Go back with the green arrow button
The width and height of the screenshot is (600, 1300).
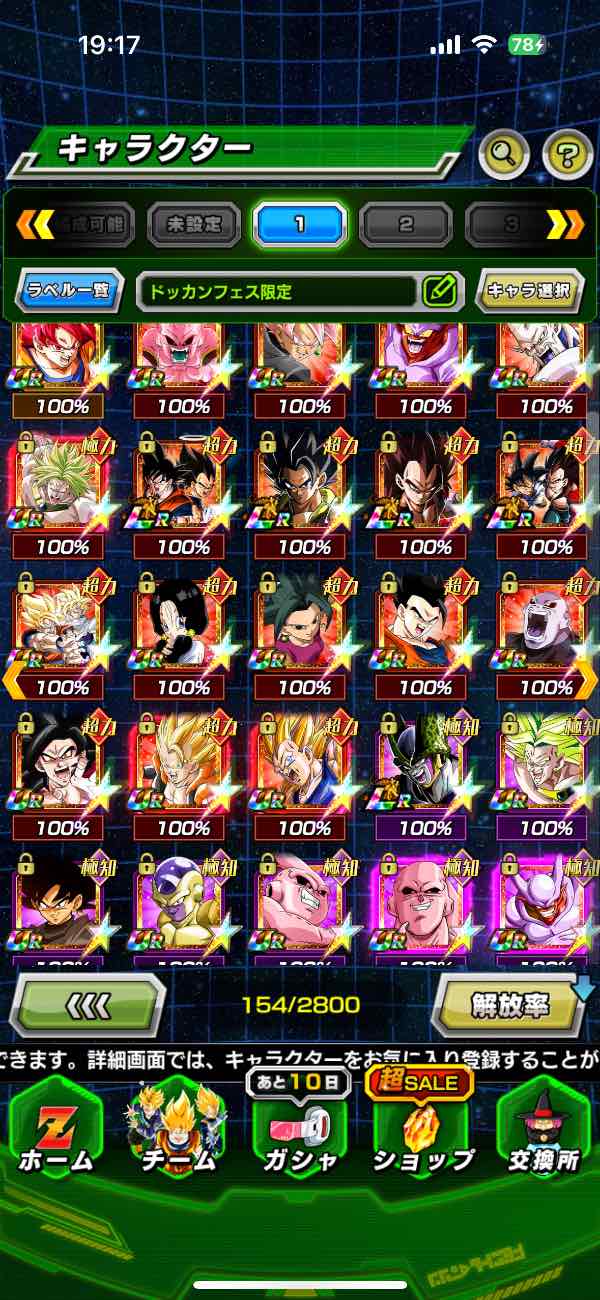pos(87,1004)
